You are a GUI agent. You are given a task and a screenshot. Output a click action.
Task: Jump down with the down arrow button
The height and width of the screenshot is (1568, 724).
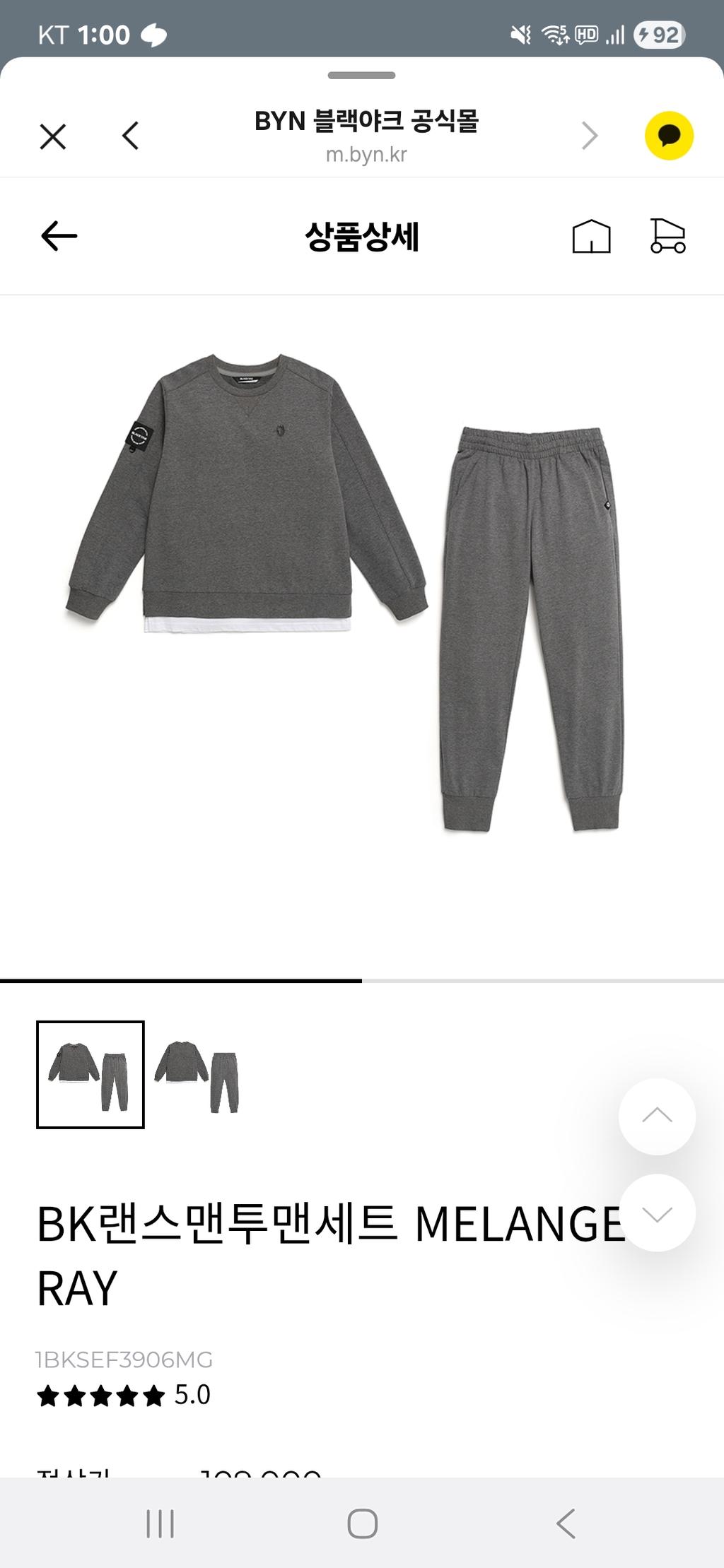(657, 1213)
